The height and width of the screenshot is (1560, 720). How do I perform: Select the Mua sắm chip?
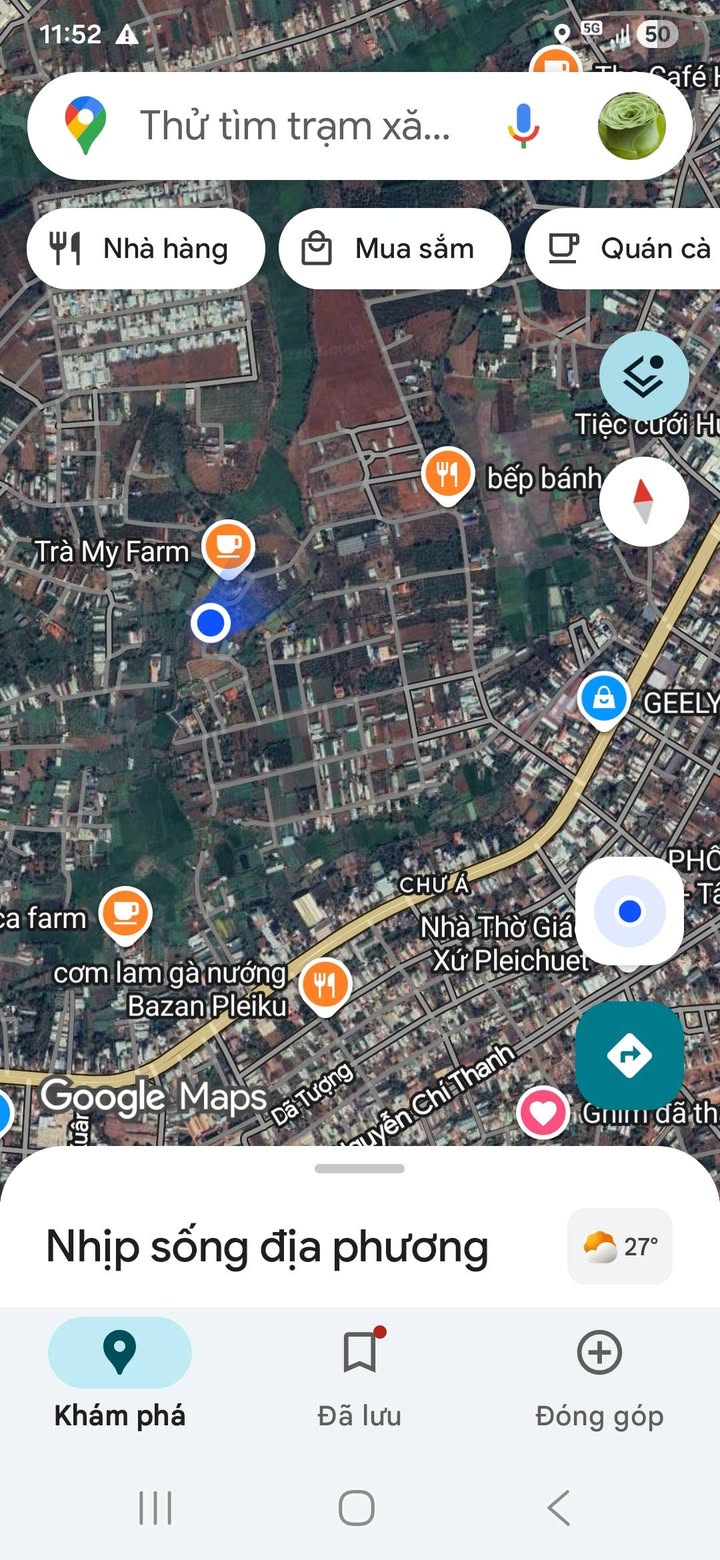395,249
